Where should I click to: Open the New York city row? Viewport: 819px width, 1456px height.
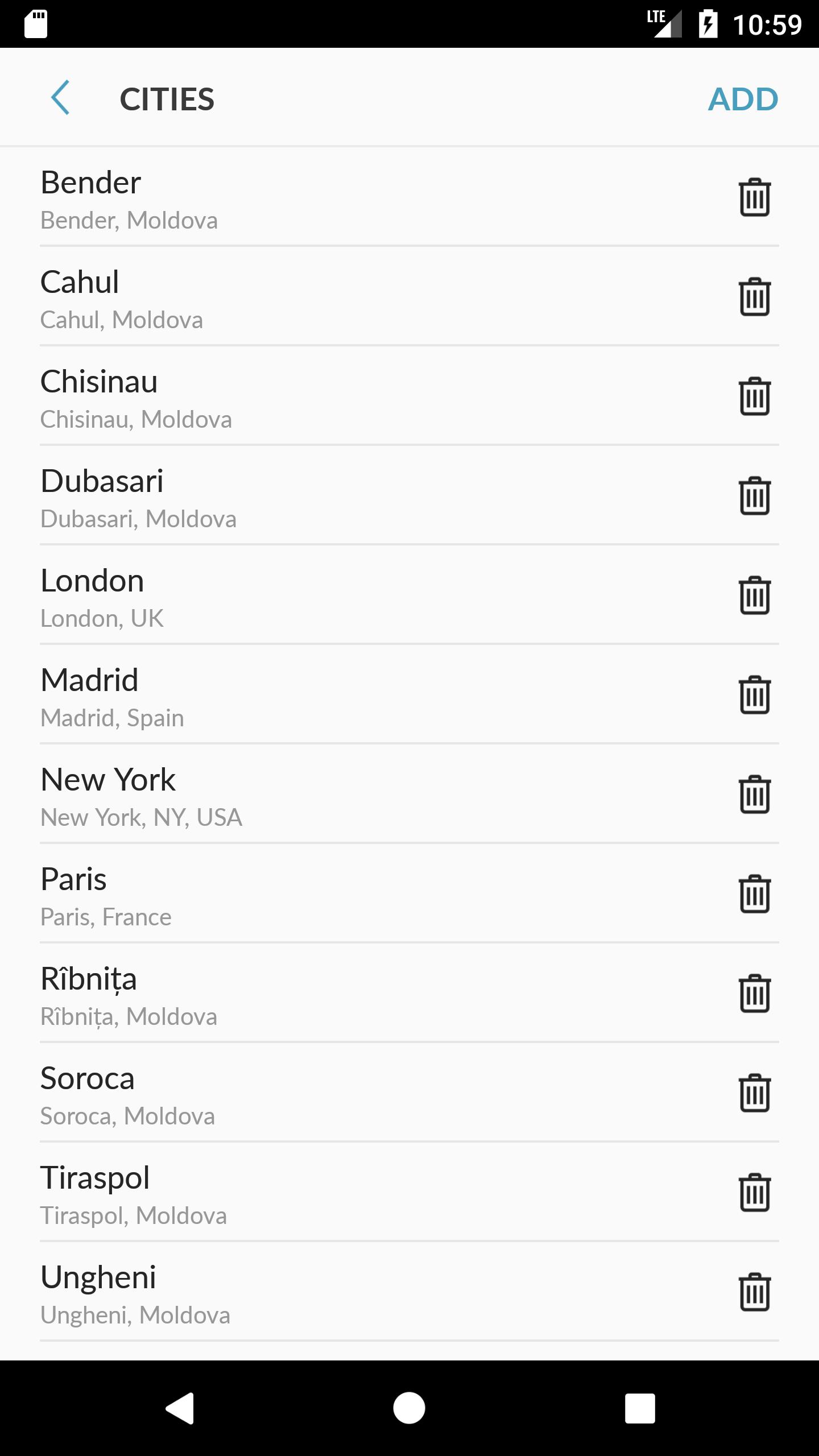pos(409,794)
